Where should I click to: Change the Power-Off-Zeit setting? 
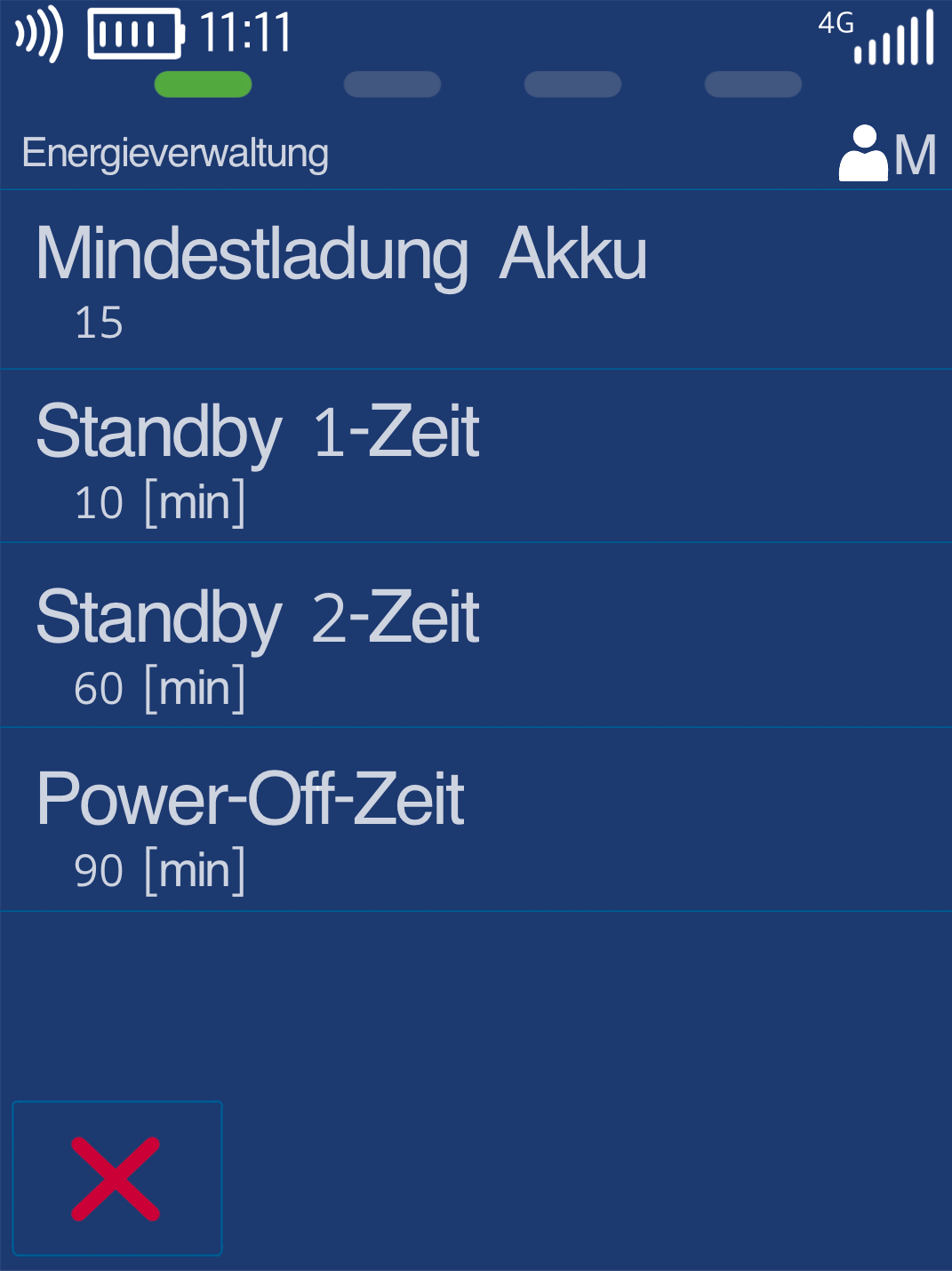pos(476,819)
